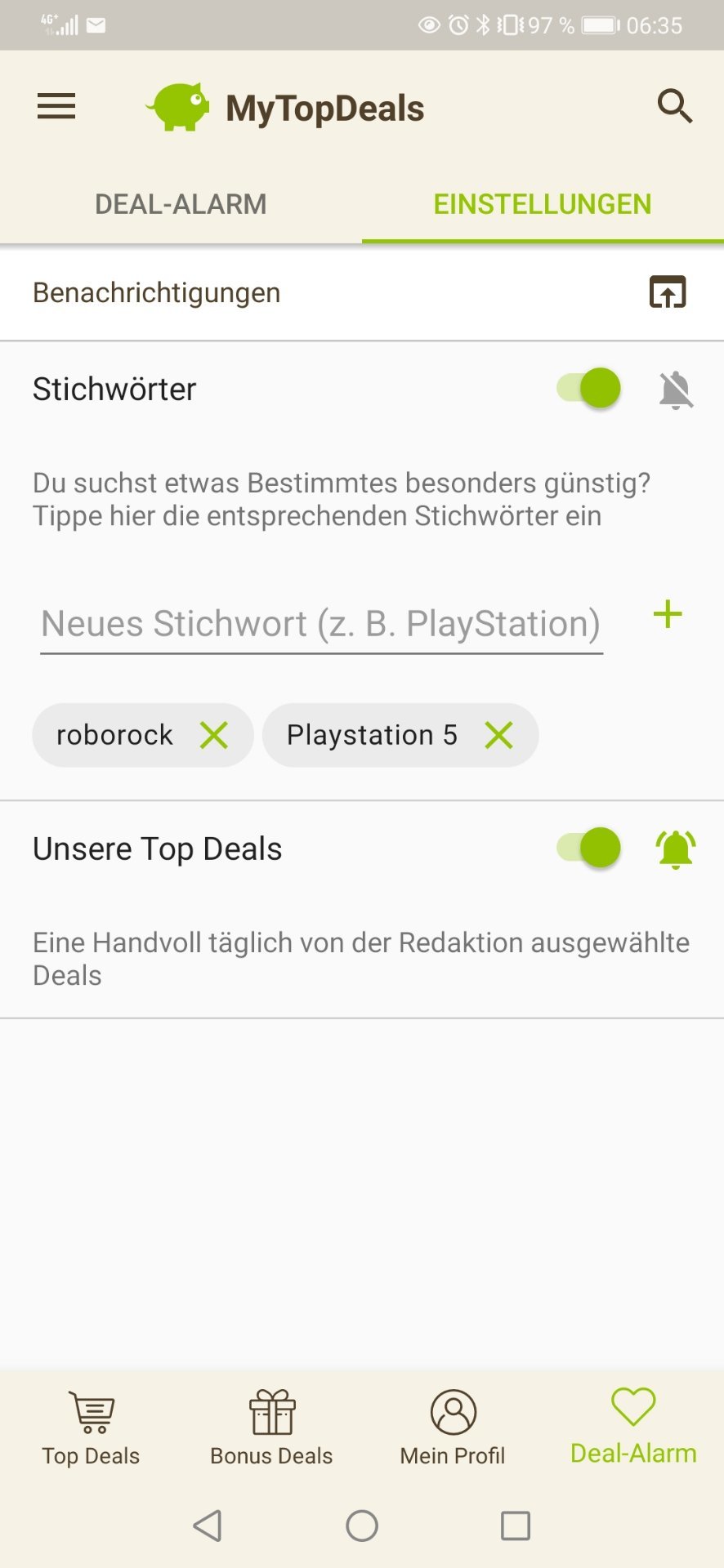Select the EINSTELLUNGEN tab
This screenshot has height=1568, width=724.
coord(543,204)
